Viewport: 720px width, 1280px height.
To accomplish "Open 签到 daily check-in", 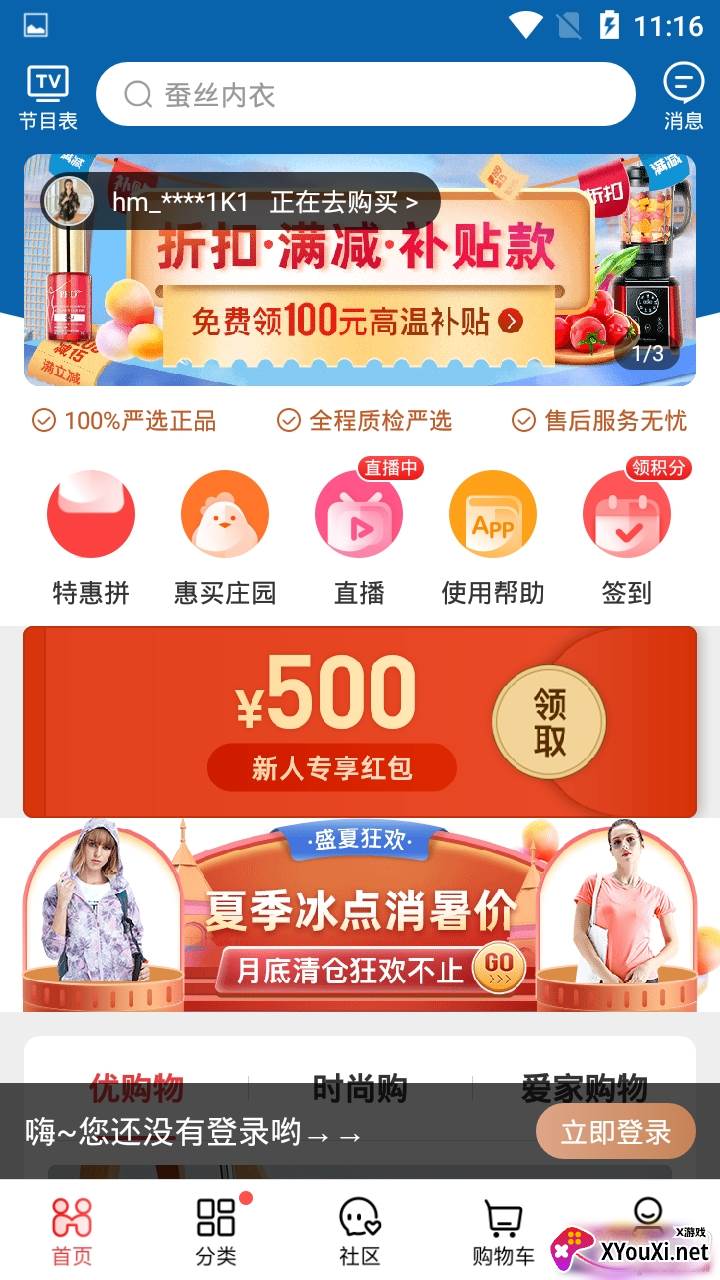I will (627, 537).
